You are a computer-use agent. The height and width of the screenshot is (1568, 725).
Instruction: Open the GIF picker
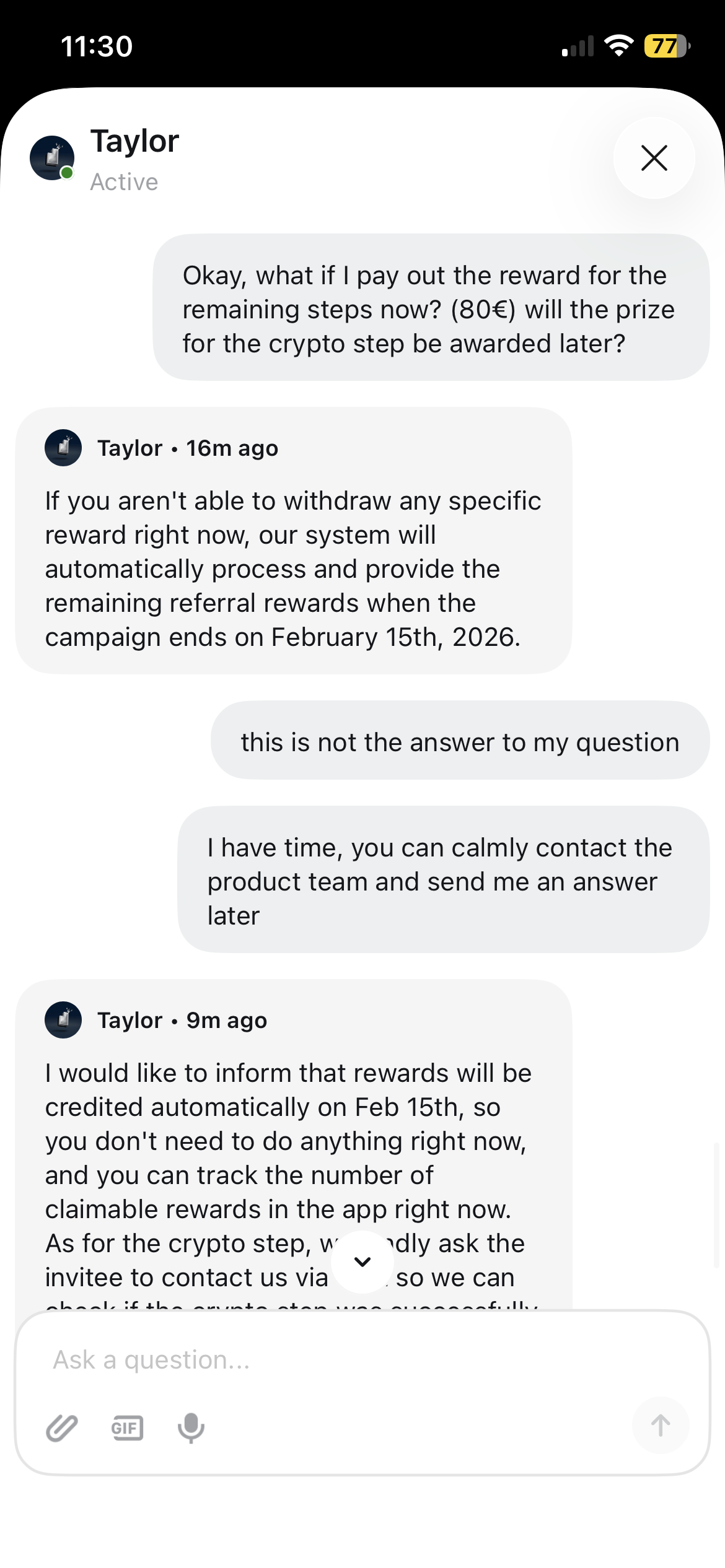tap(127, 1428)
